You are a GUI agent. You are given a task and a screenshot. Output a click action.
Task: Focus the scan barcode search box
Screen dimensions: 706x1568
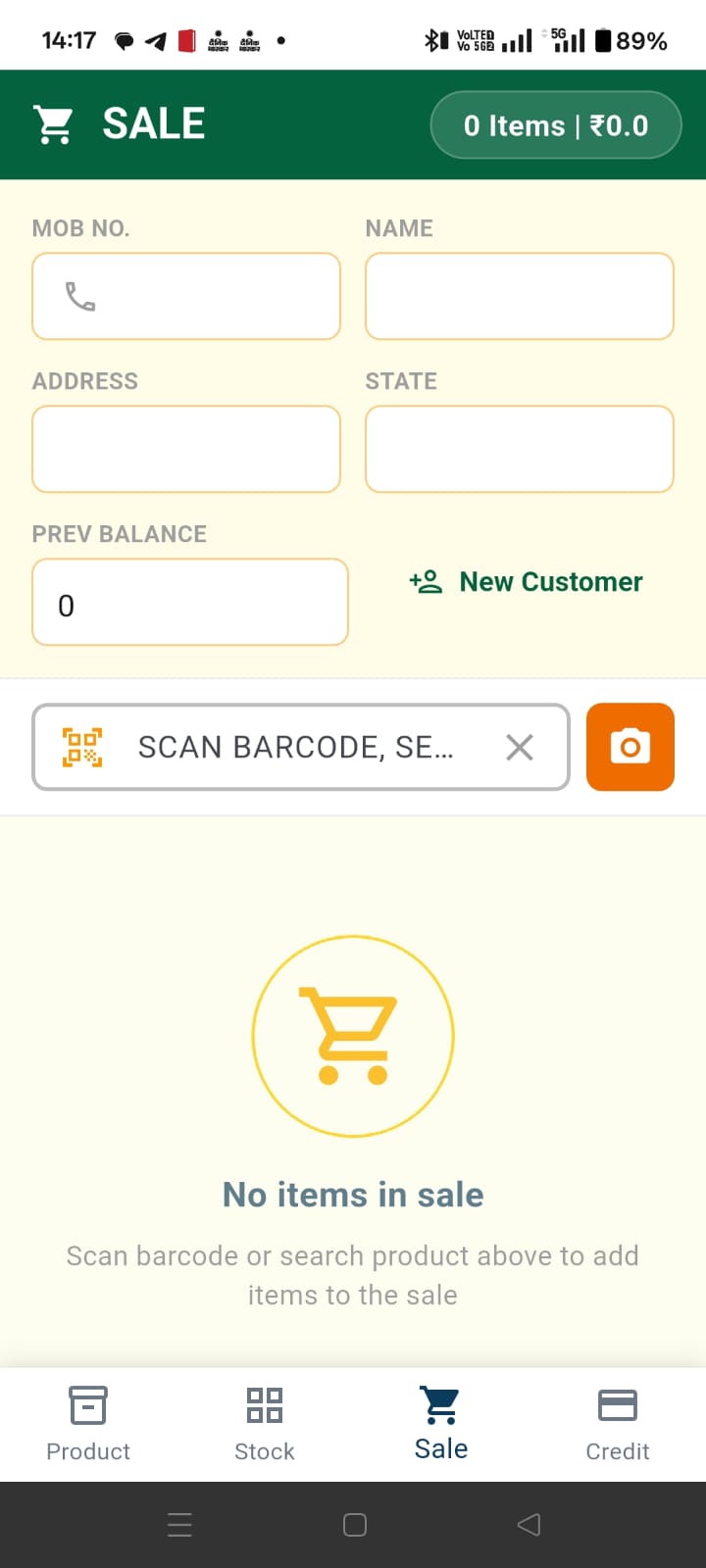[294, 747]
